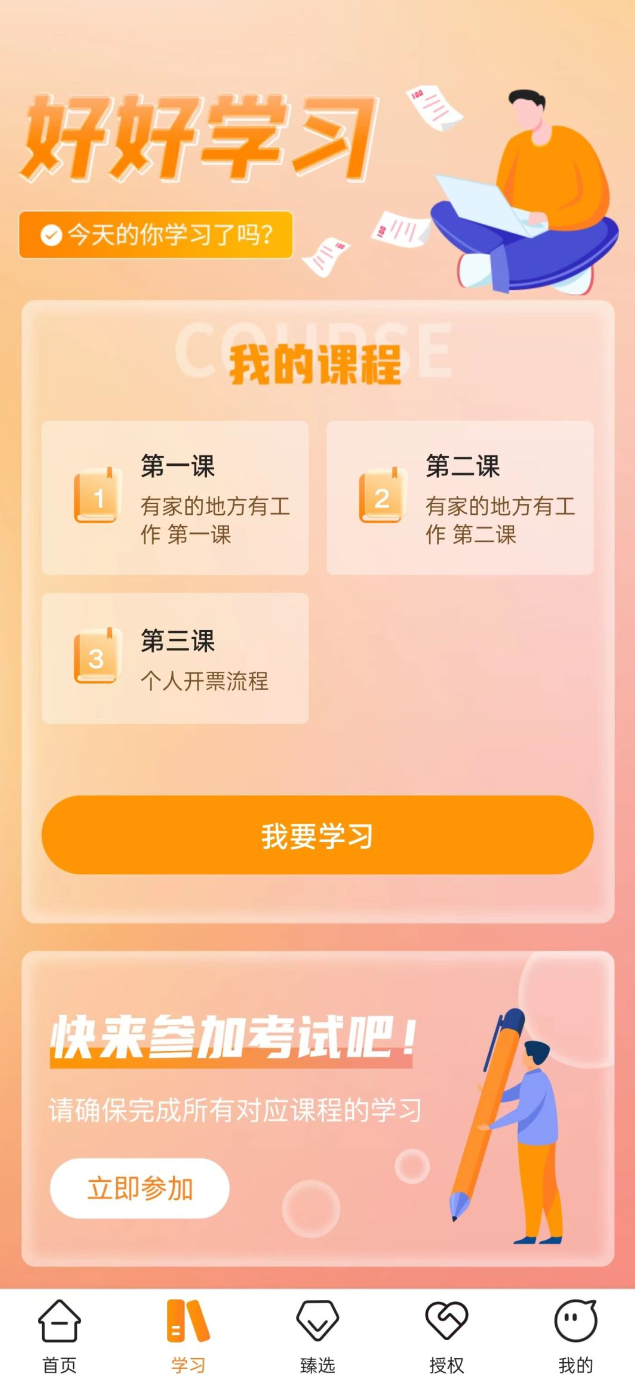Open the 授权 tab
This screenshot has width=635, height=1379.
tap(446, 1335)
